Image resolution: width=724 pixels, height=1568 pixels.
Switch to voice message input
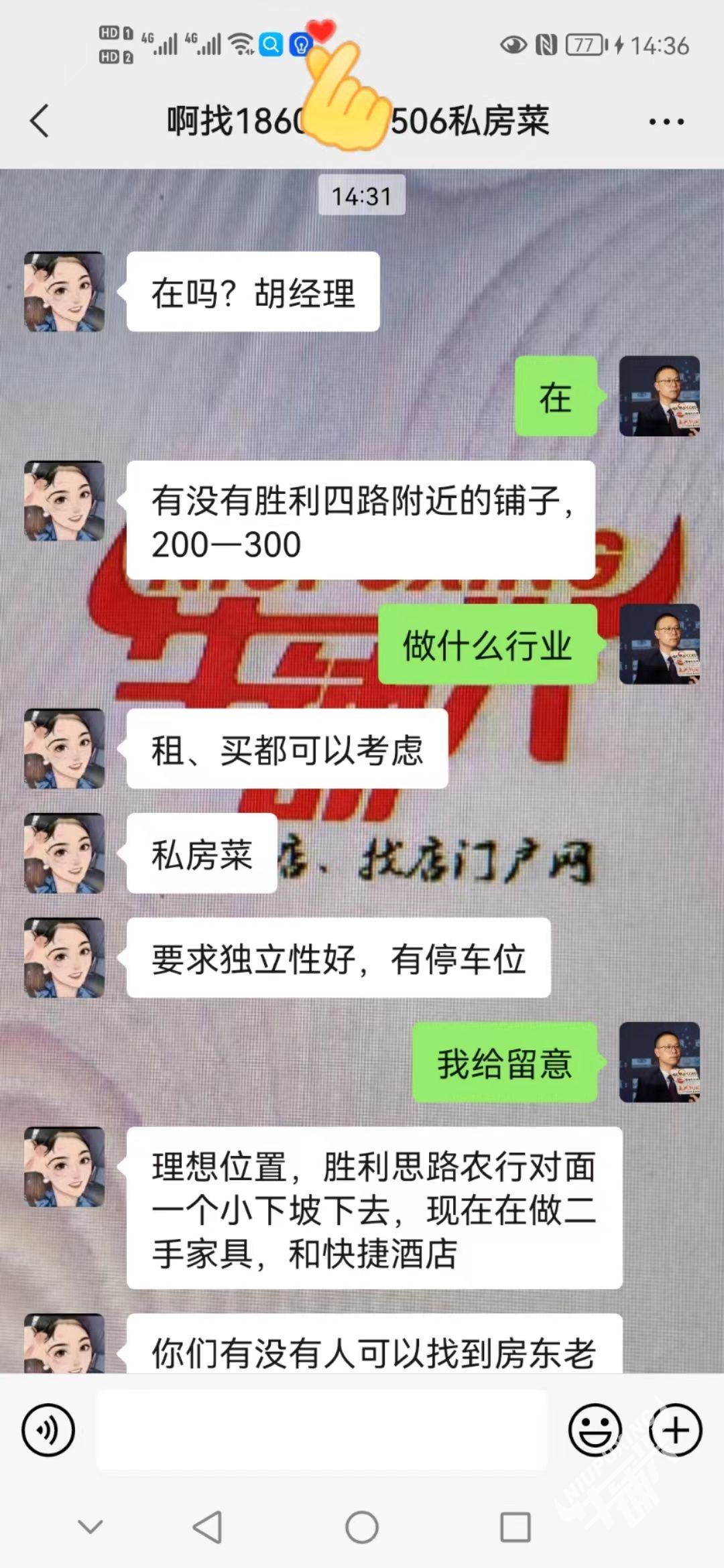48,1430
